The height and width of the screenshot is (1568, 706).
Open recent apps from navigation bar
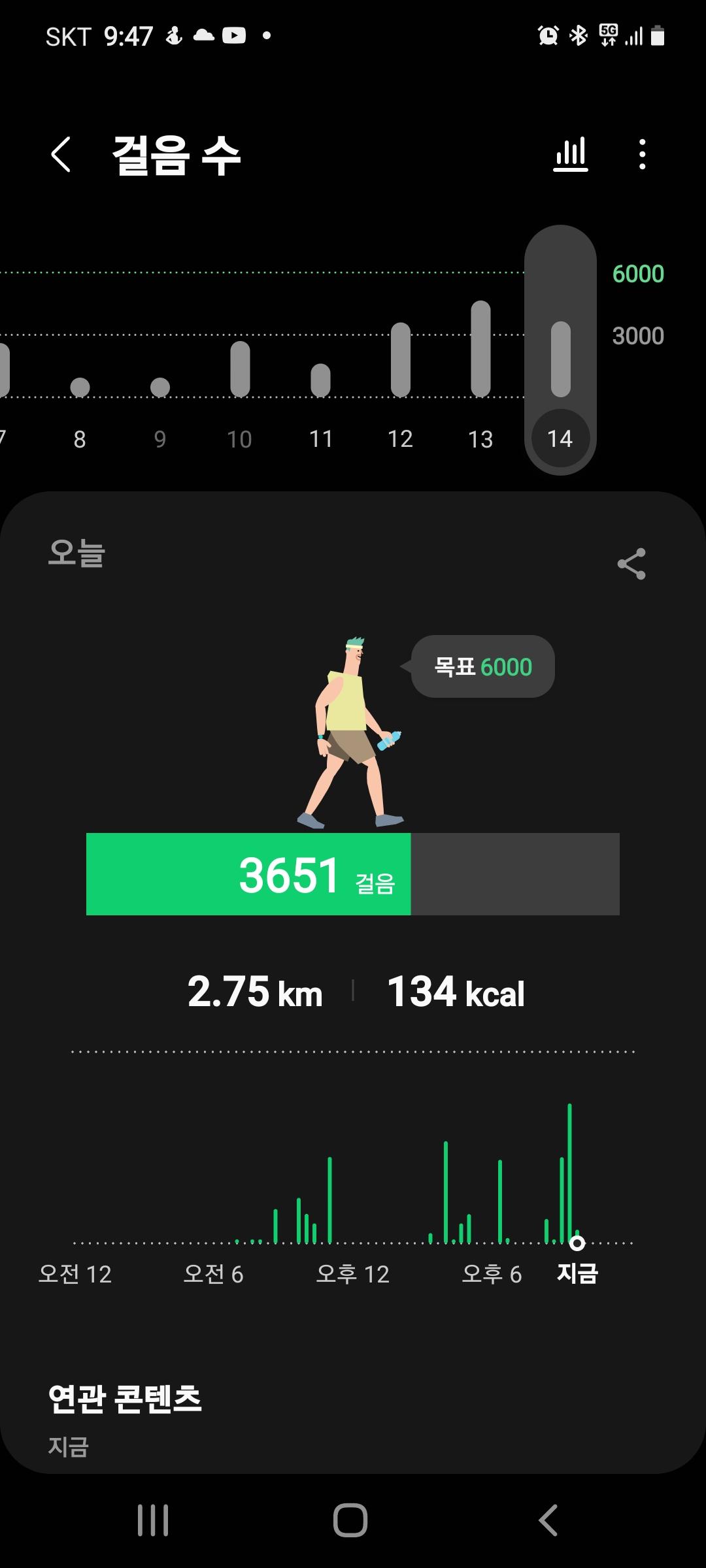coord(153,1520)
